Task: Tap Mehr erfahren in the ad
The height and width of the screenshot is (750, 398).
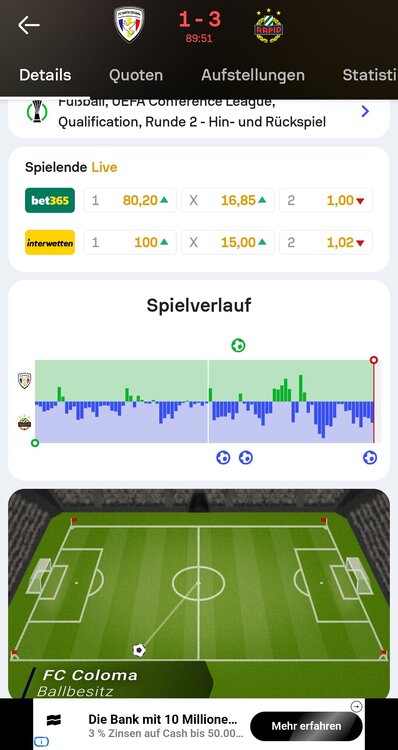Action: point(306,726)
